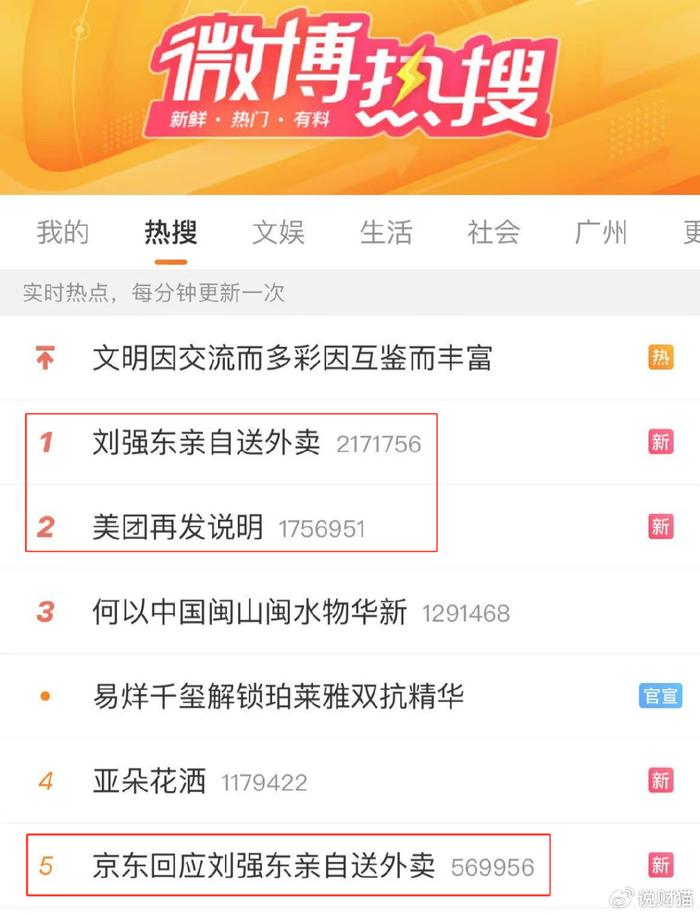Open the 广州 tab
700x915 pixels.
click(601, 233)
